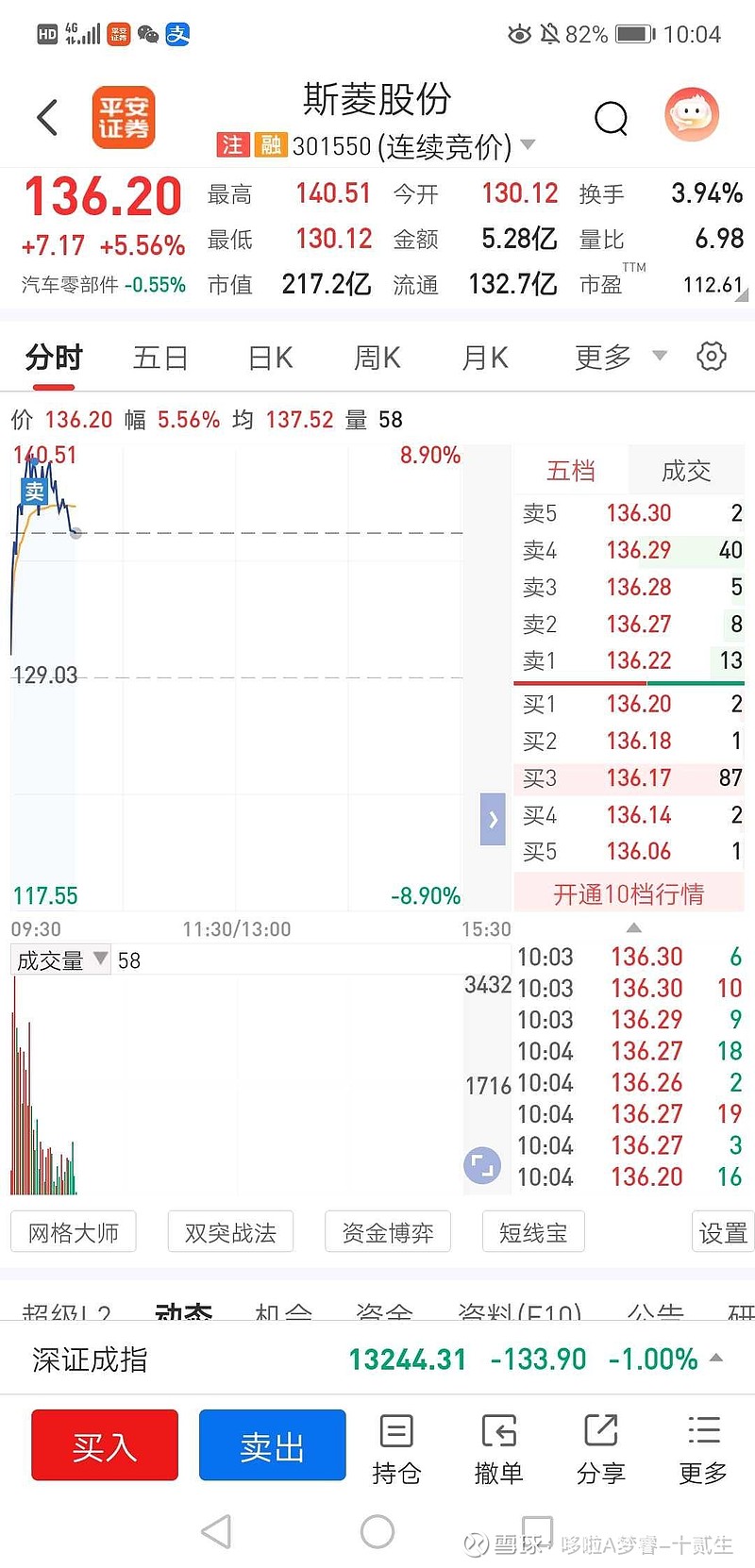Open the profile avatar icon
The height and width of the screenshot is (1568, 755).
click(692, 113)
